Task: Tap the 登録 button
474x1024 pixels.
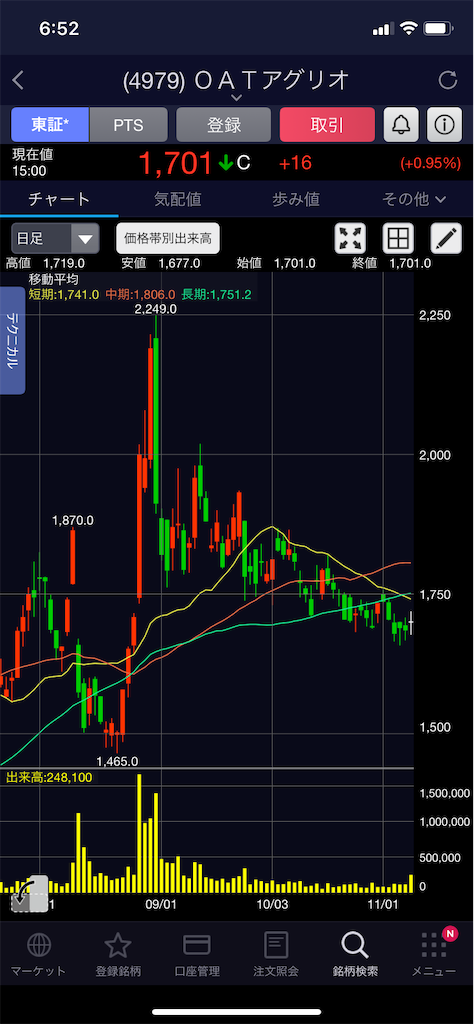Action: coord(224,125)
